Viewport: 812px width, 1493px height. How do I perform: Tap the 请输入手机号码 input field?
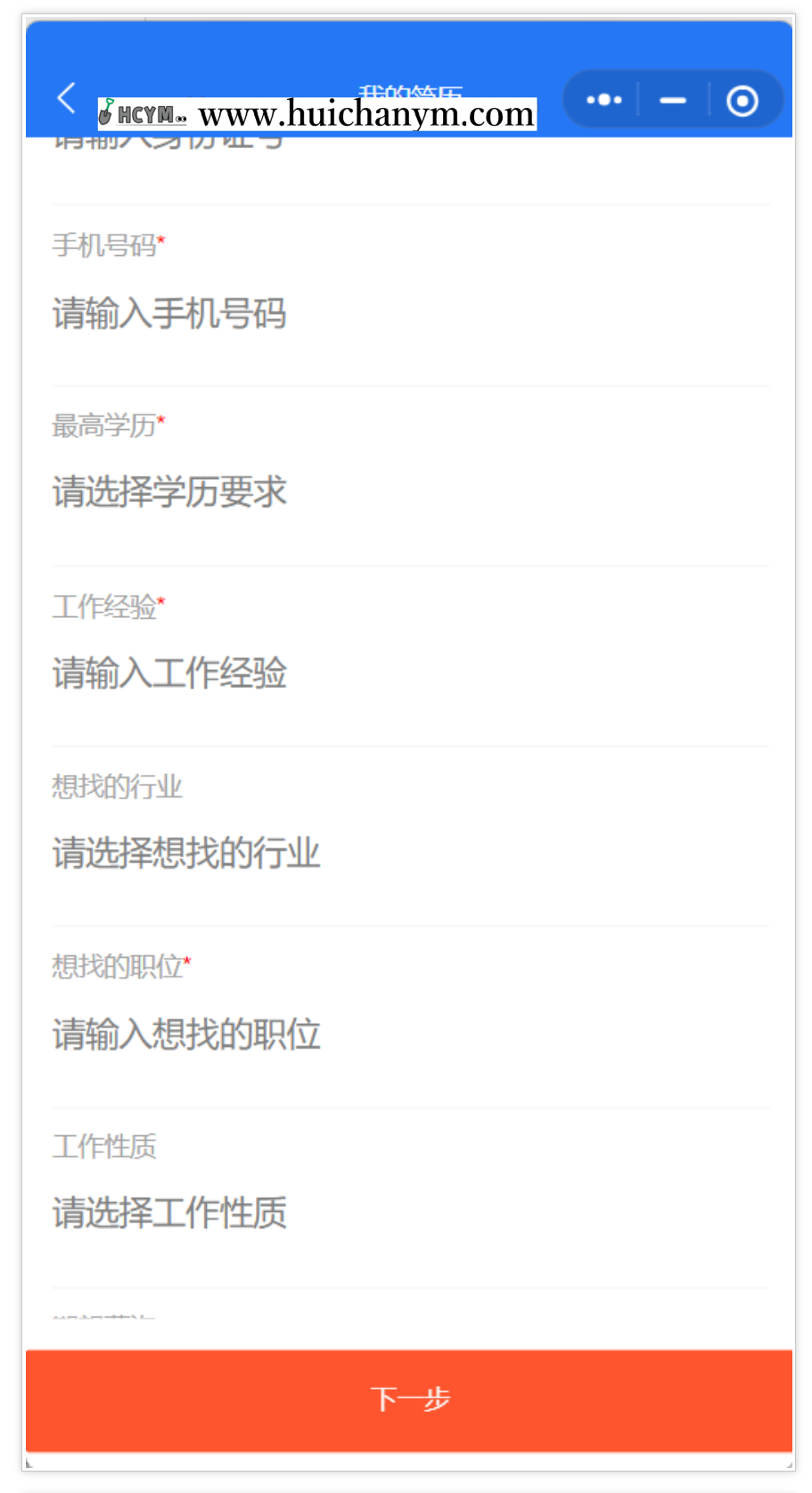169,314
